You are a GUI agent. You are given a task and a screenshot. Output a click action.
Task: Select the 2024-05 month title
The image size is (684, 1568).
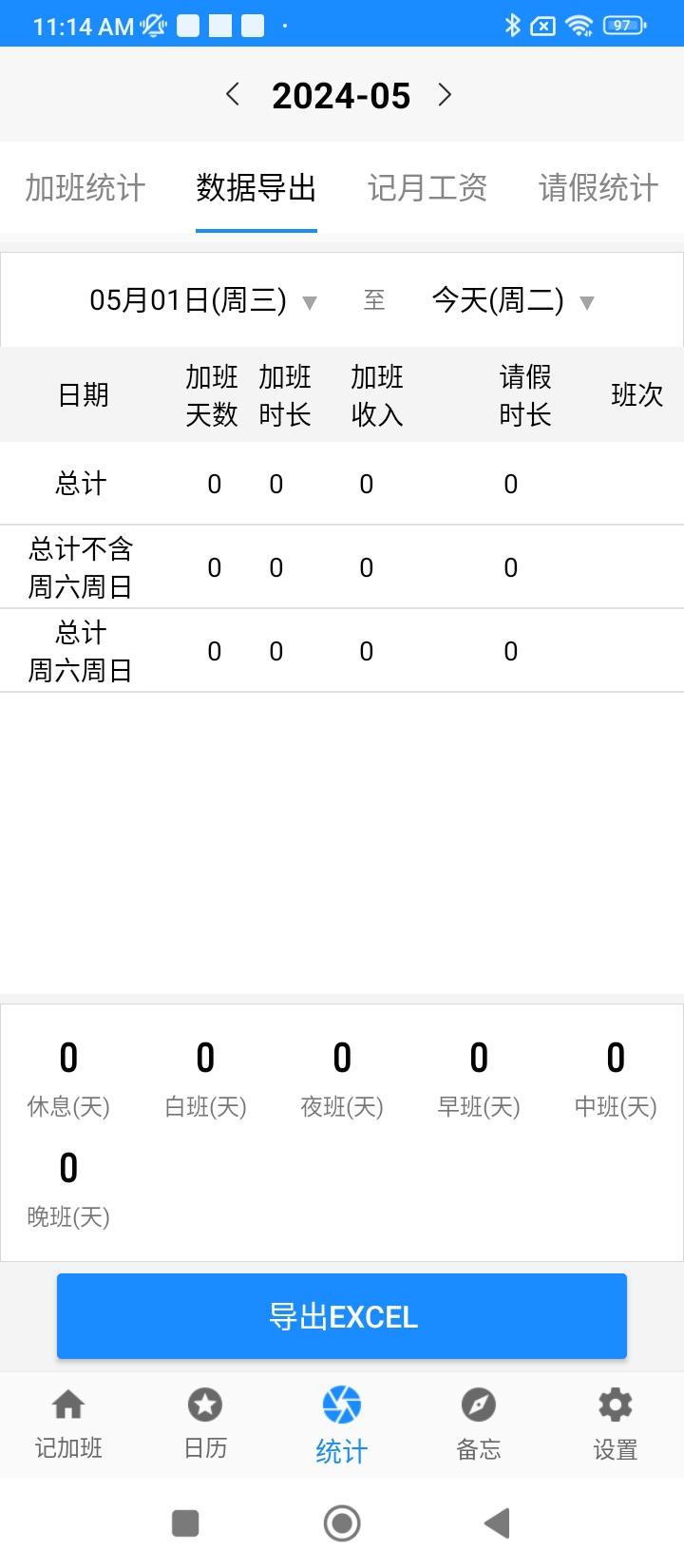[342, 95]
